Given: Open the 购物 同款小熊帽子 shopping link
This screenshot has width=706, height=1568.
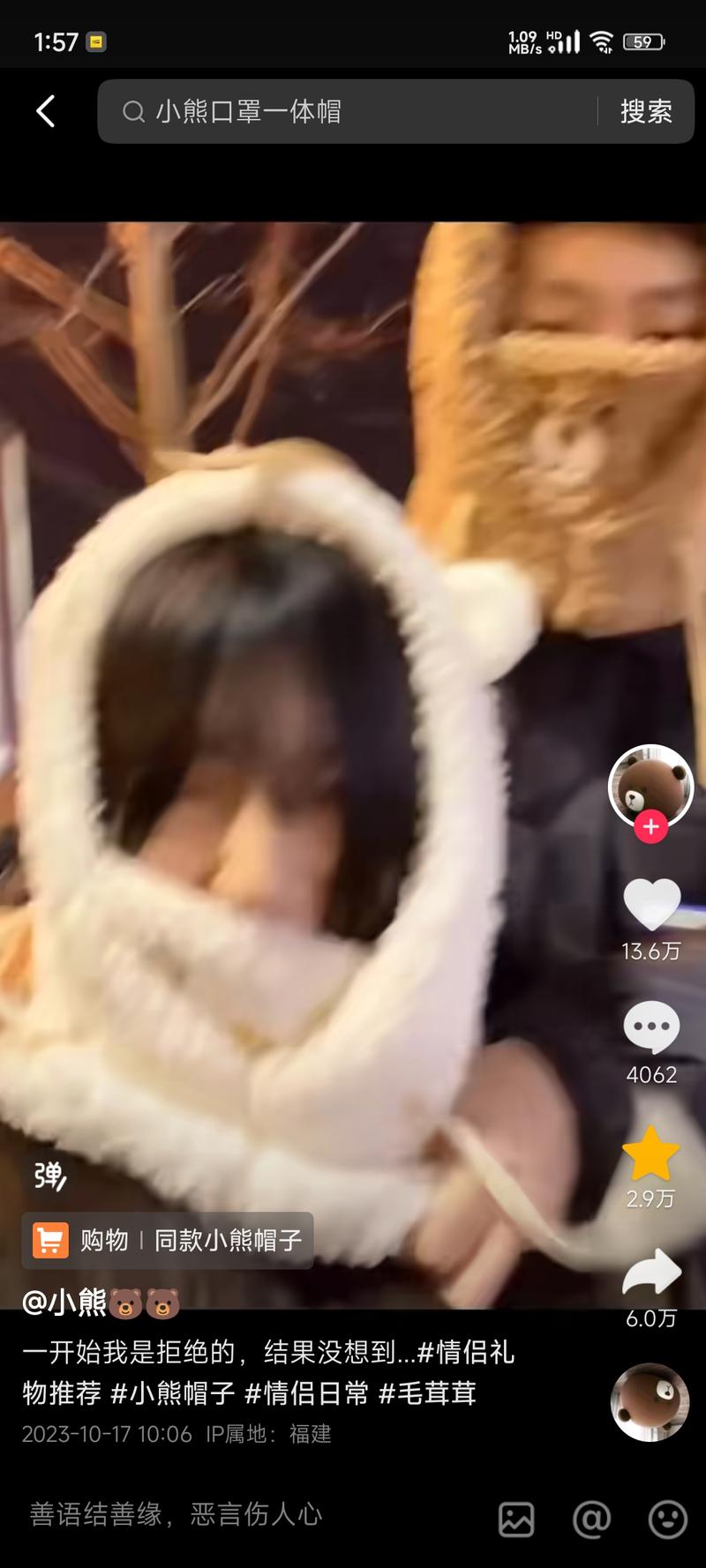Looking at the screenshot, I should tap(168, 1240).
